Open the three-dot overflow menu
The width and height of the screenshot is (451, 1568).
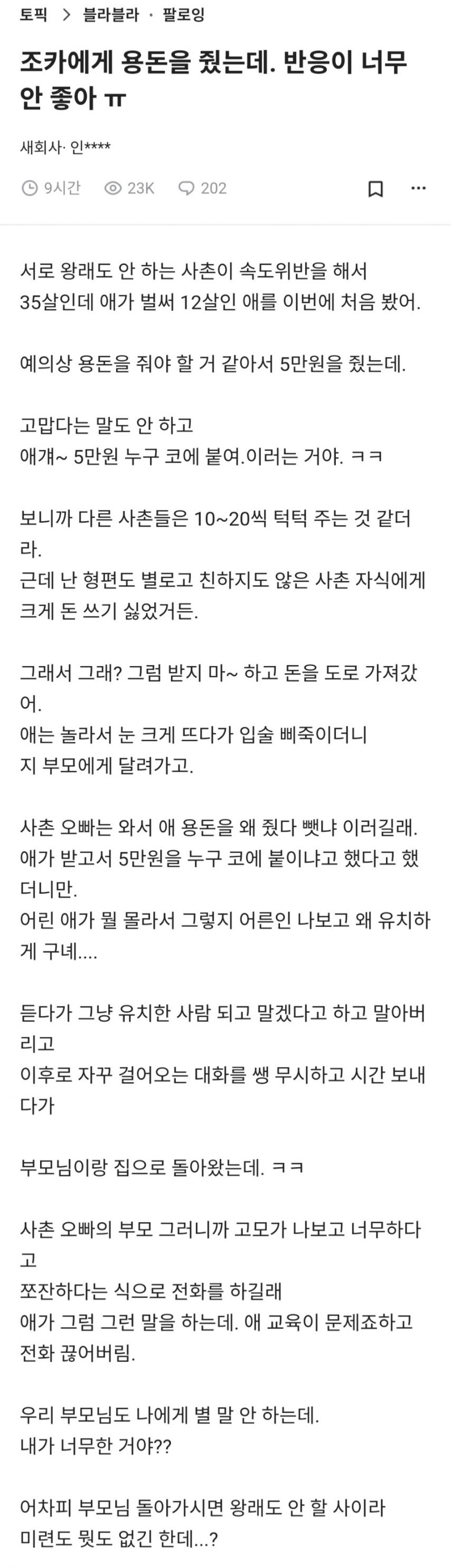[x=418, y=189]
